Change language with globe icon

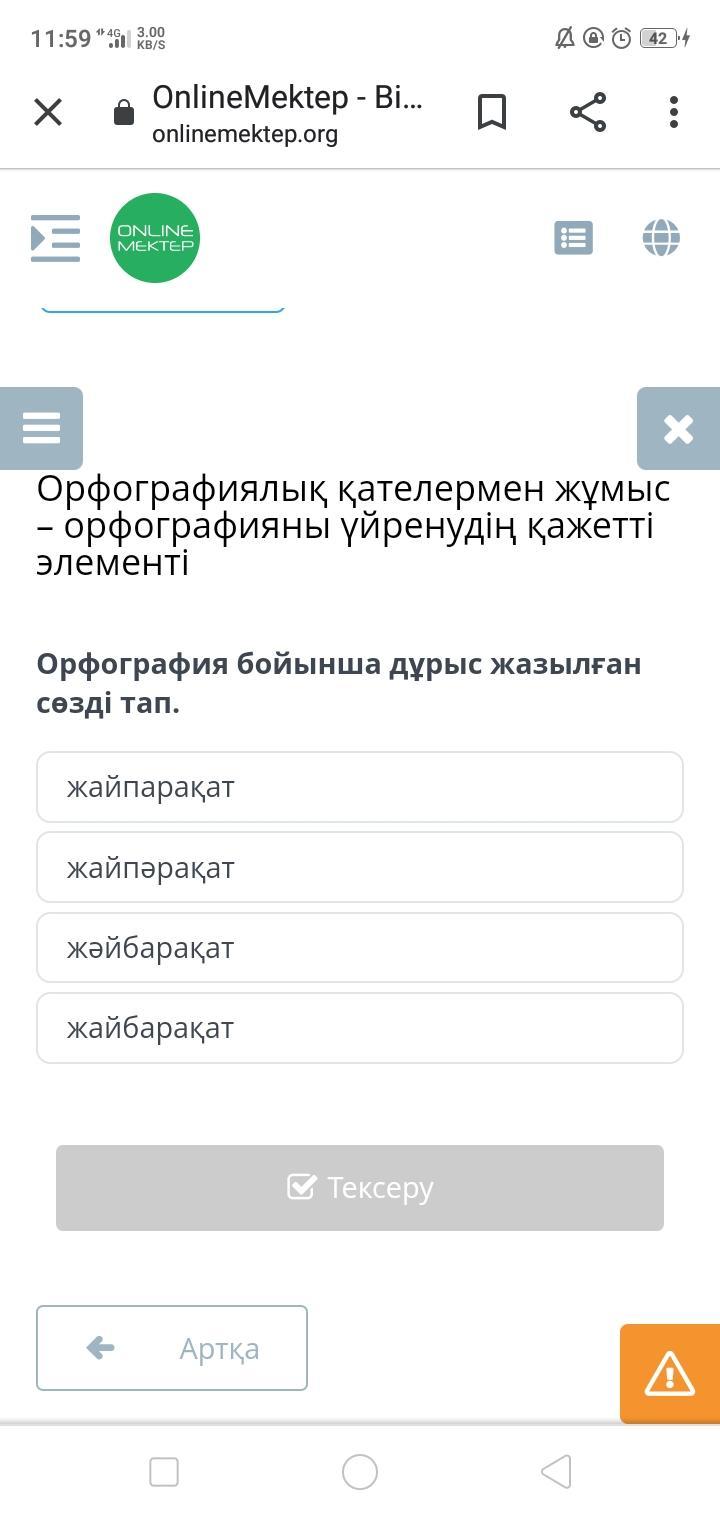coord(661,238)
